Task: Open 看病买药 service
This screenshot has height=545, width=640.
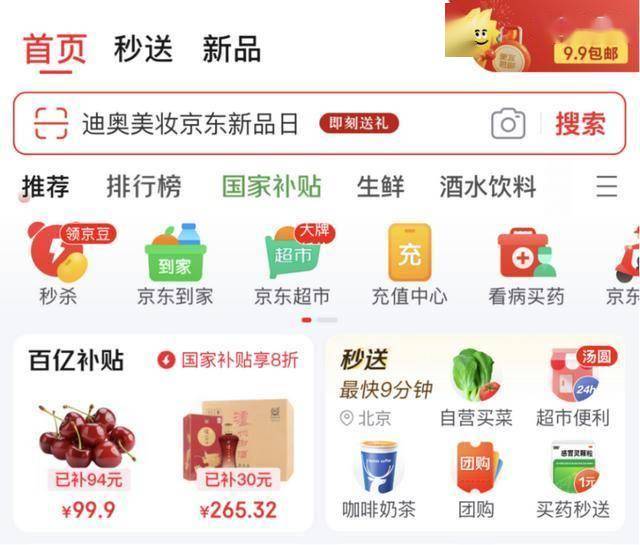Action: pyautogui.click(x=526, y=262)
